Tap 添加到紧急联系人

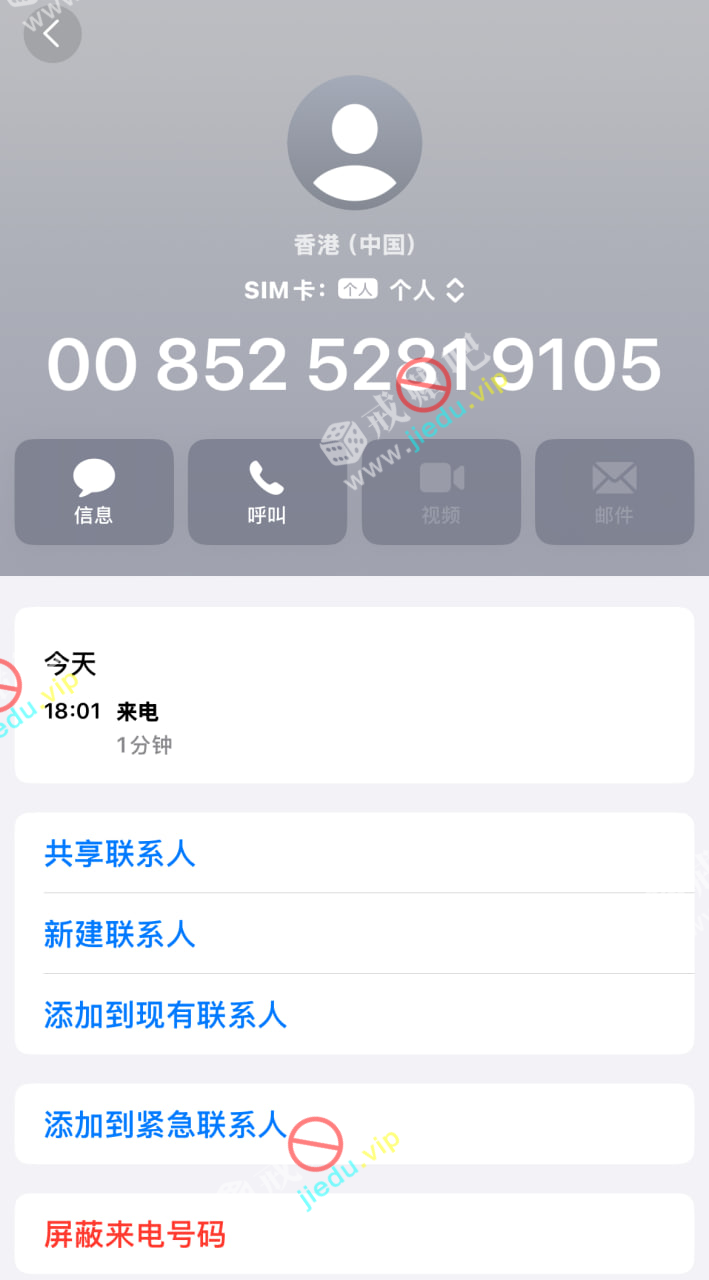point(166,1124)
